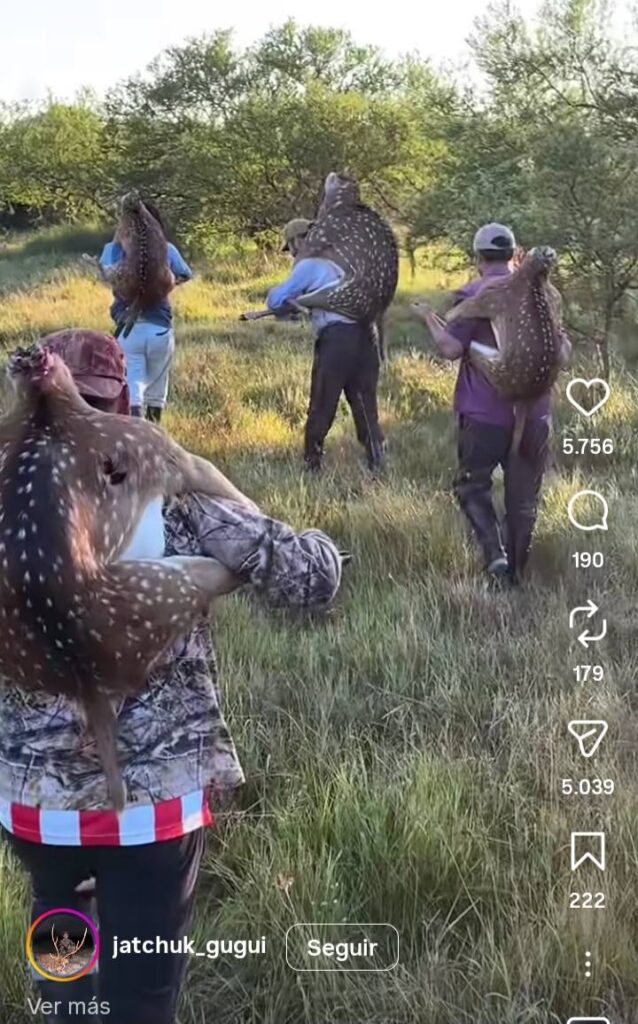Image resolution: width=638 pixels, height=1024 pixels.
Task: Expand the caption with Ver más
Action: click(x=68, y=1006)
